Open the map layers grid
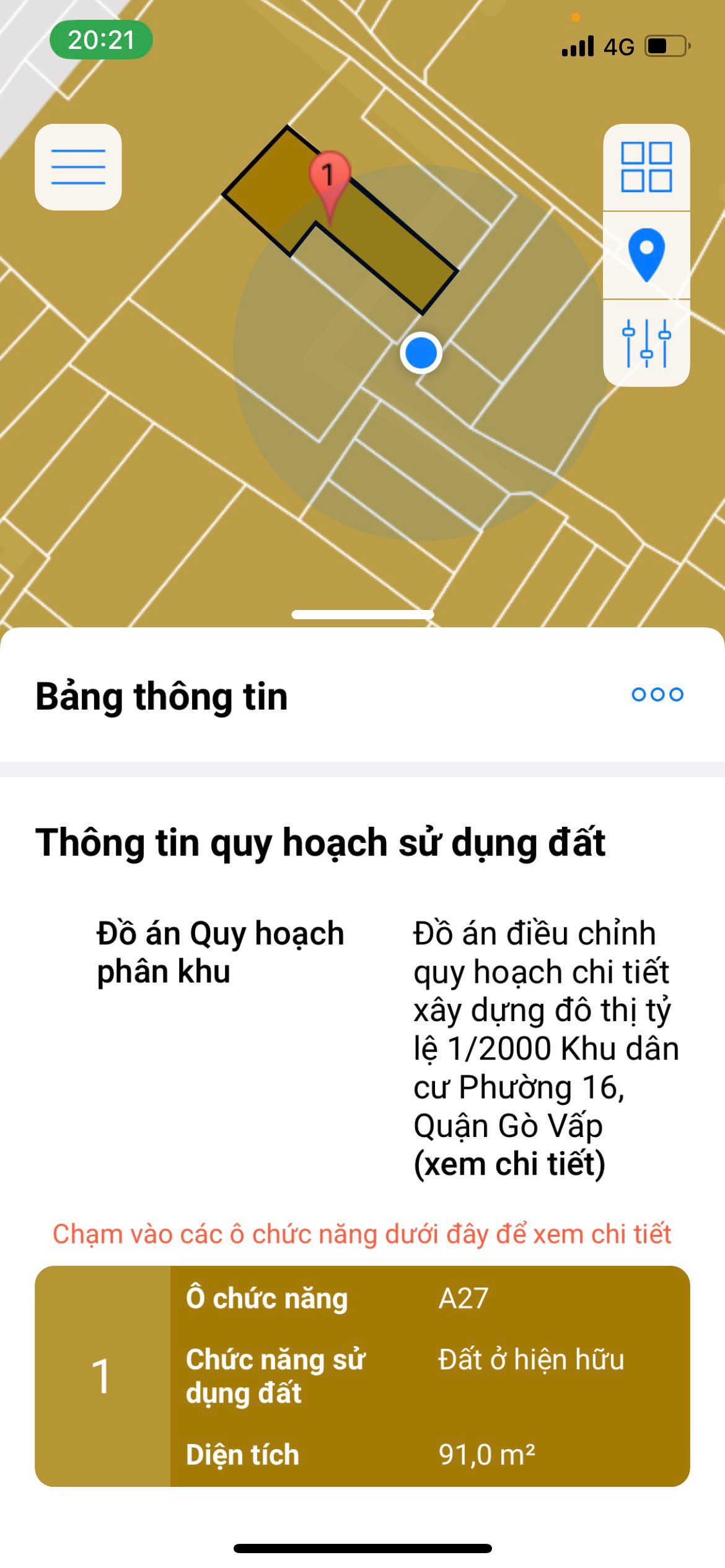The height and width of the screenshot is (1568, 725). tap(646, 167)
